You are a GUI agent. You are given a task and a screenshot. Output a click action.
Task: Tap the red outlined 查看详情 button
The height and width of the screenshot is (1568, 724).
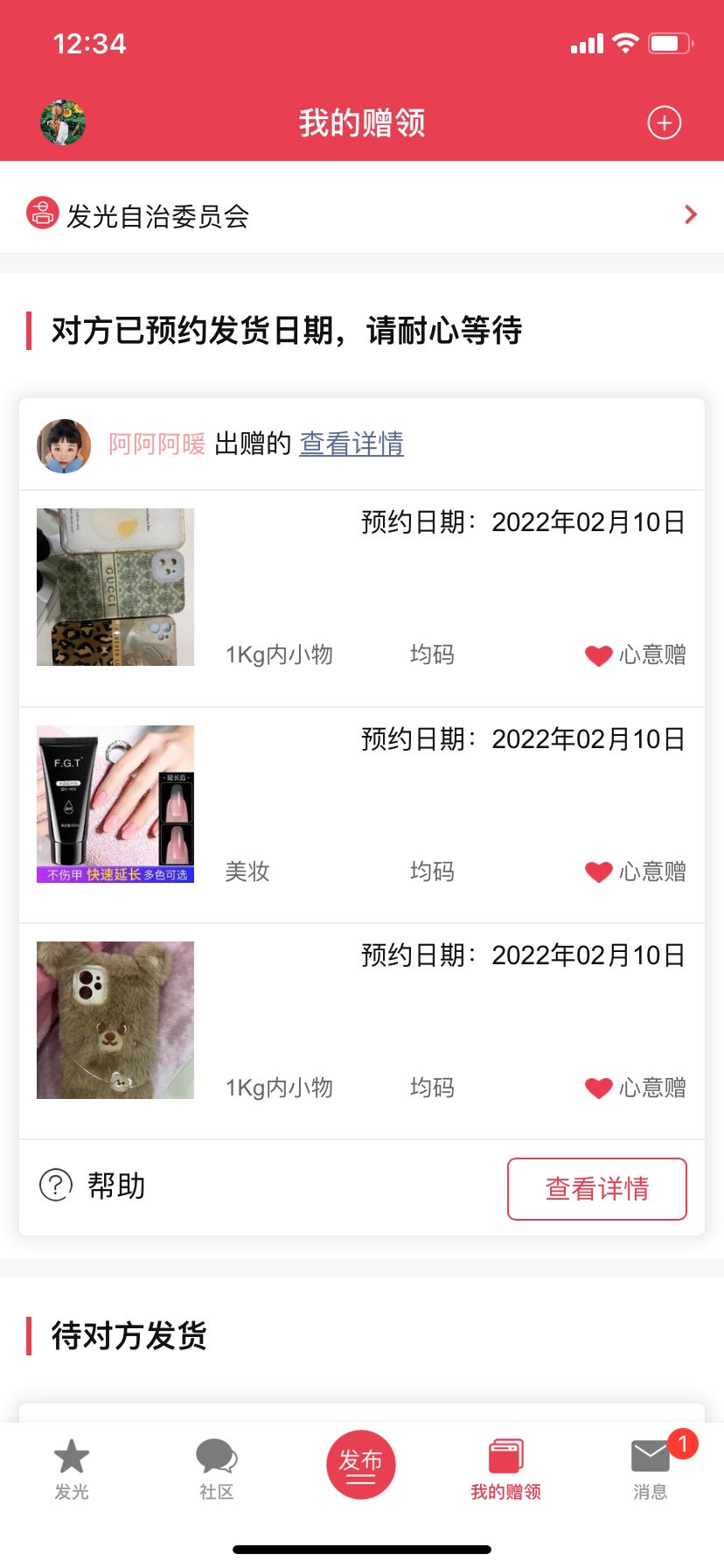597,1188
